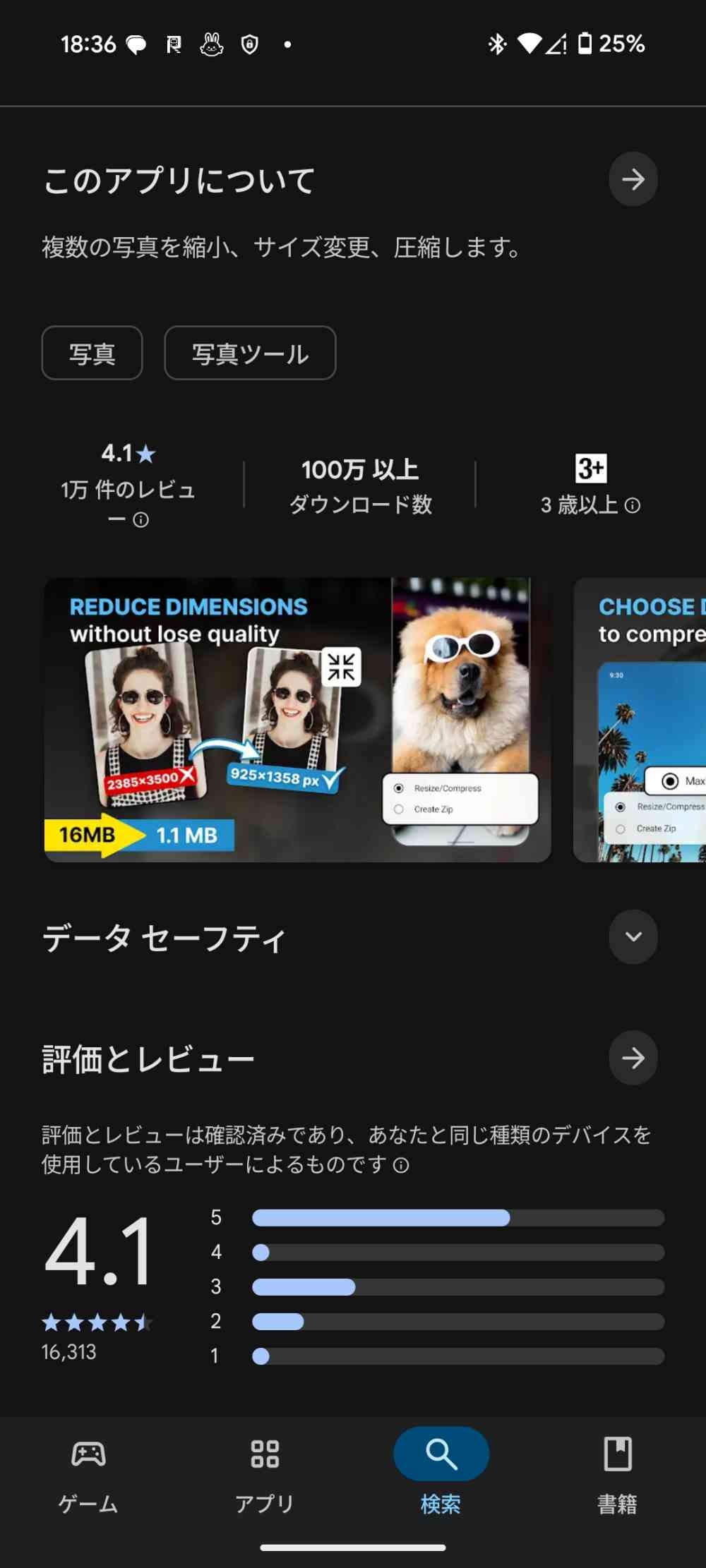Expand the データ セーフティ section

(x=633, y=936)
